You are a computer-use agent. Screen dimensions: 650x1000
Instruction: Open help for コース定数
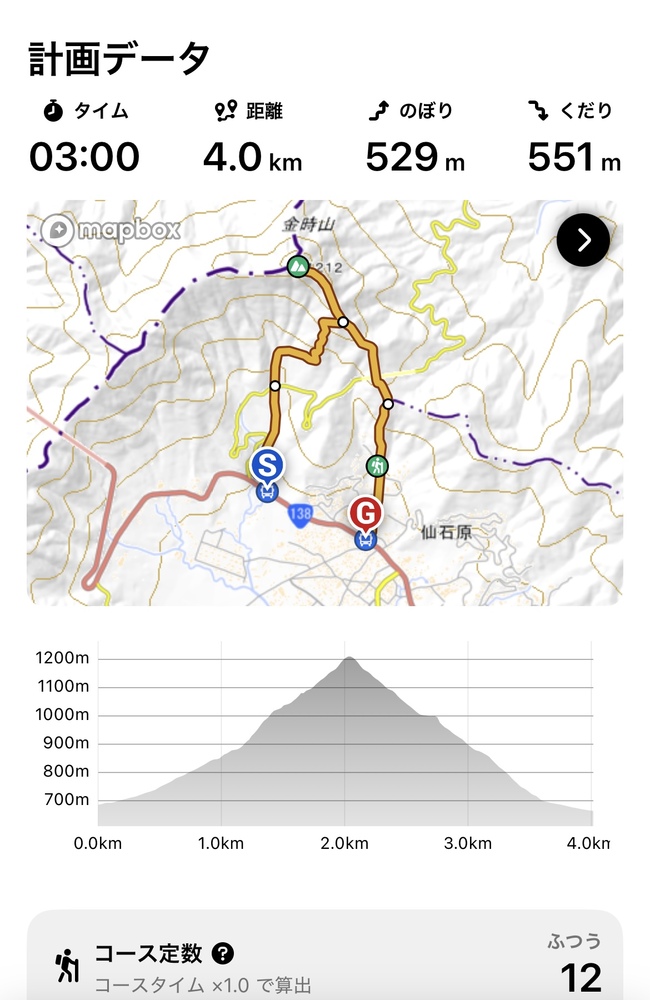223,953
